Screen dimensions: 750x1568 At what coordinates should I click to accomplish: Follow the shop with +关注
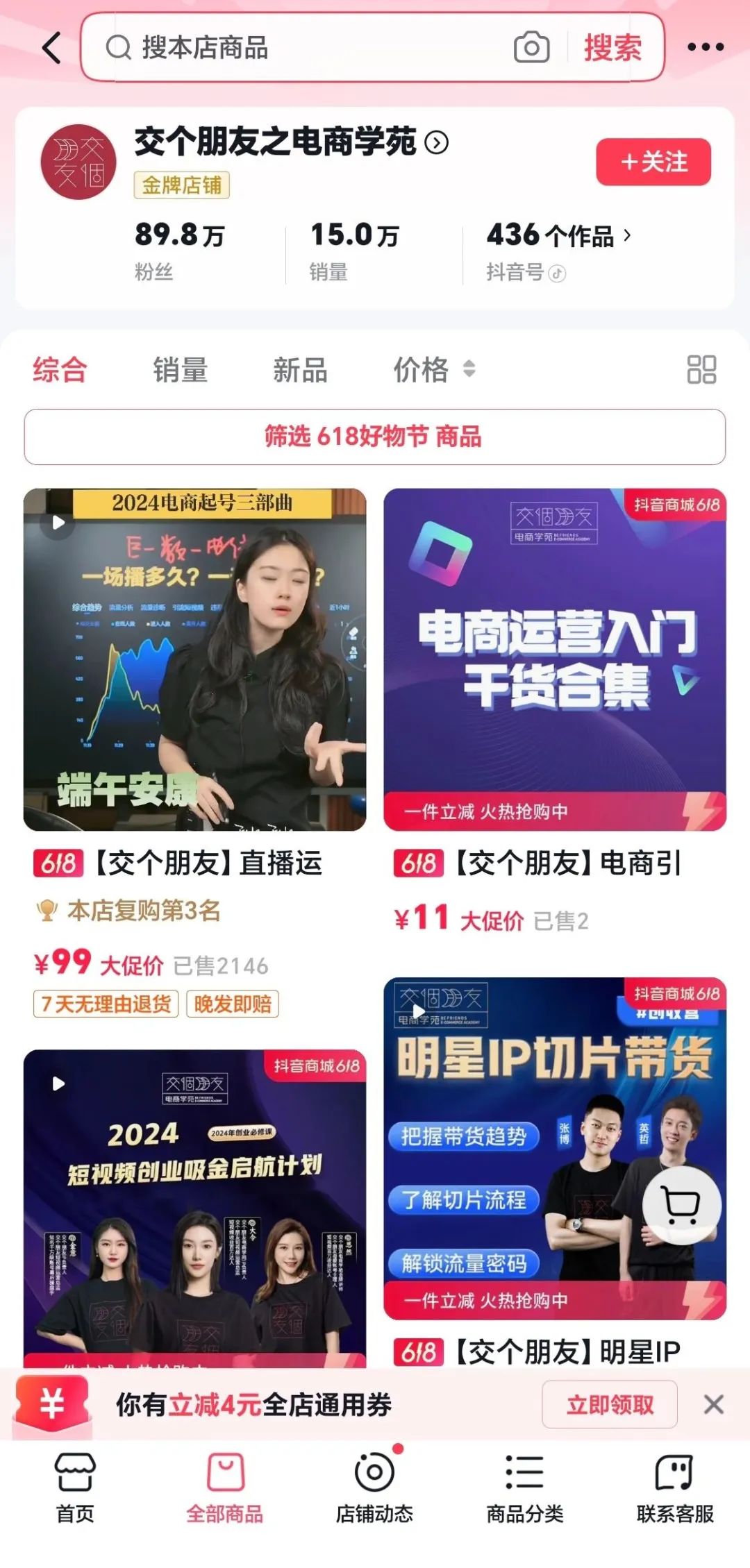click(653, 162)
